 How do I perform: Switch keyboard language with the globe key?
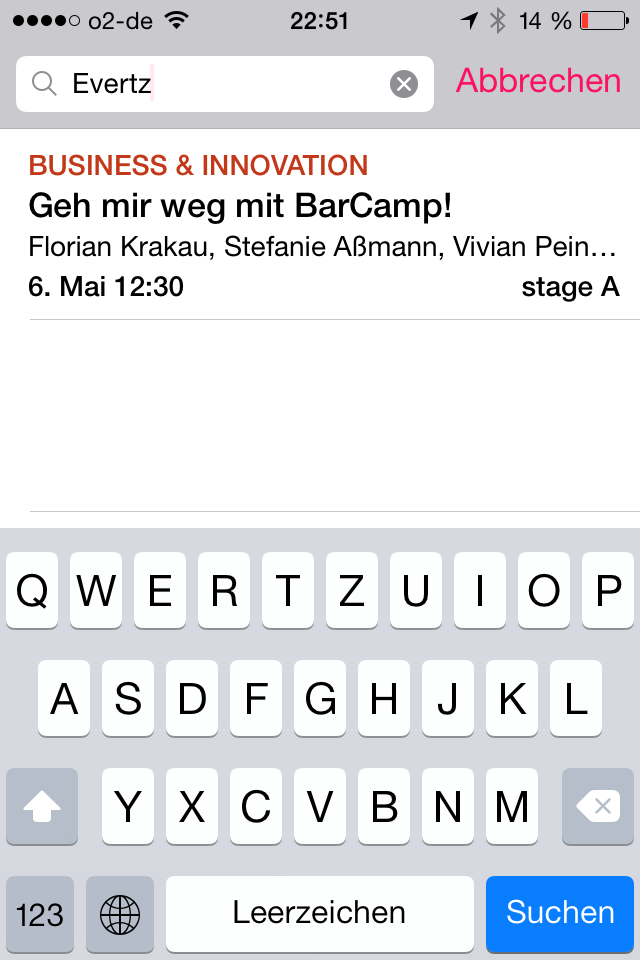point(120,914)
